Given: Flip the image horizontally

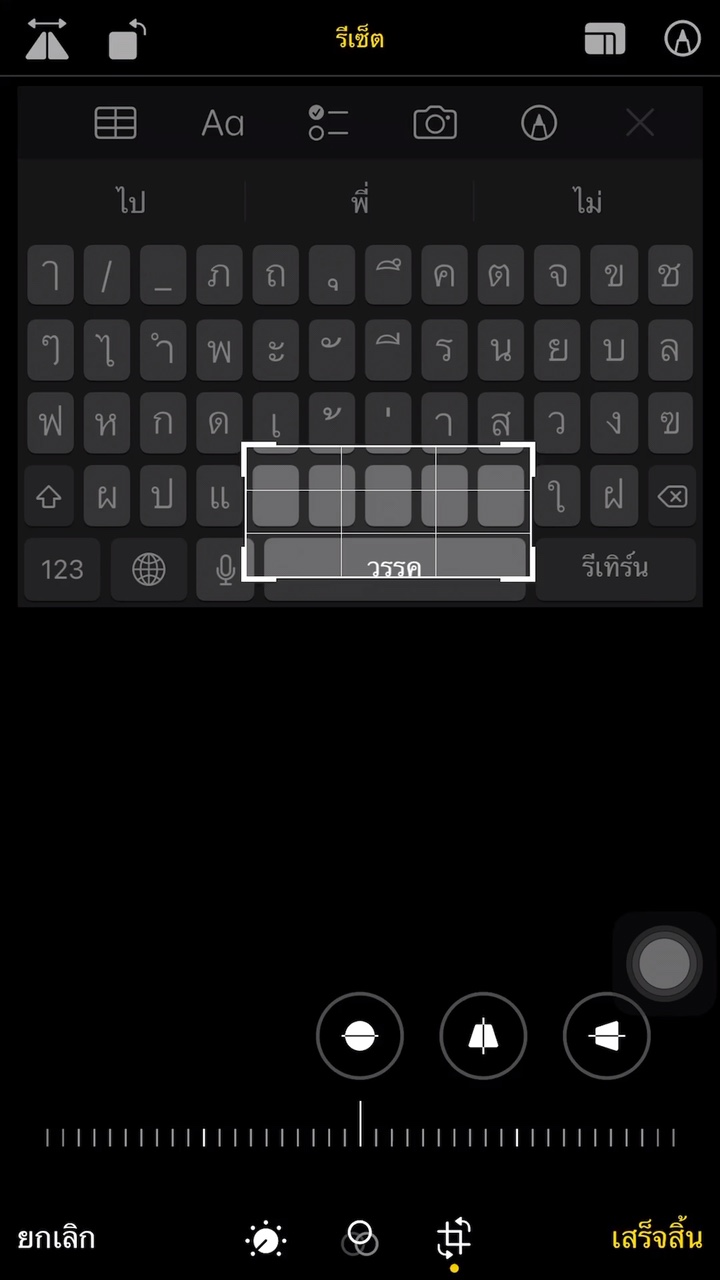Looking at the screenshot, I should pyautogui.click(x=47, y=40).
